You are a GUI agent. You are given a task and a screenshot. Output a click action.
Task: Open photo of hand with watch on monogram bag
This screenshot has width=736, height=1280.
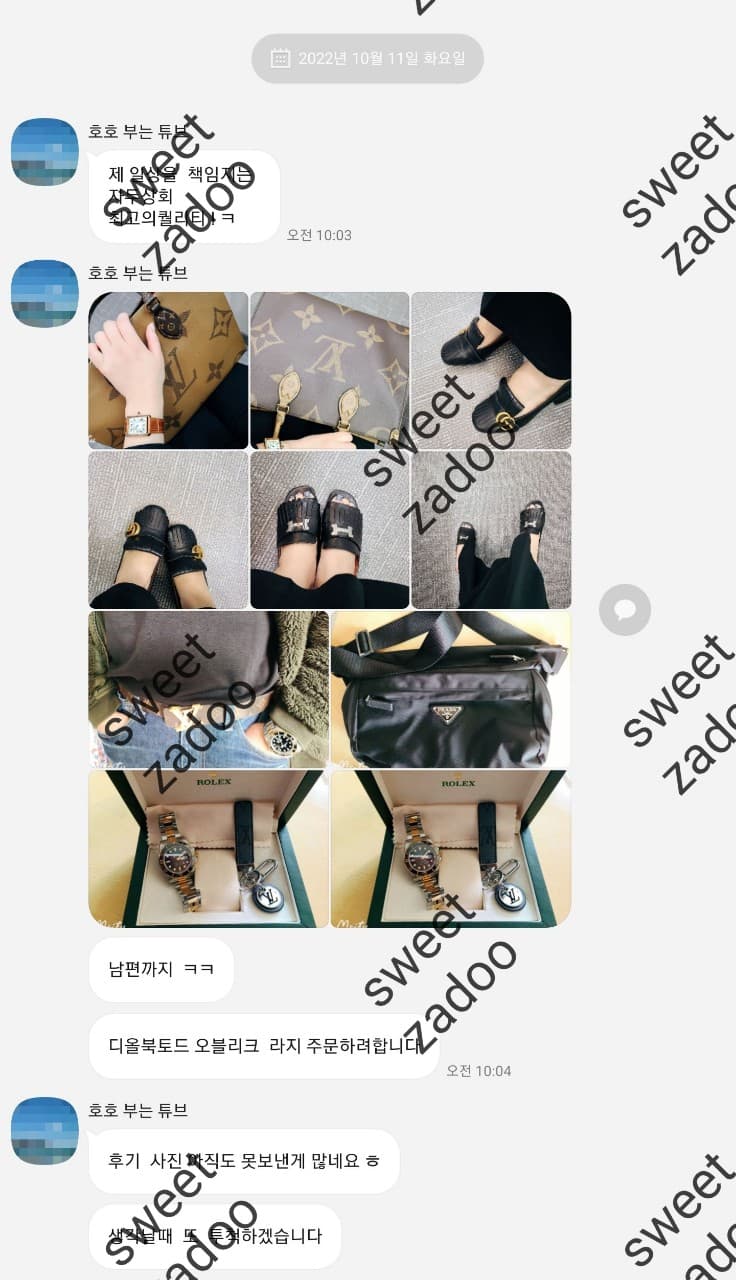(168, 370)
